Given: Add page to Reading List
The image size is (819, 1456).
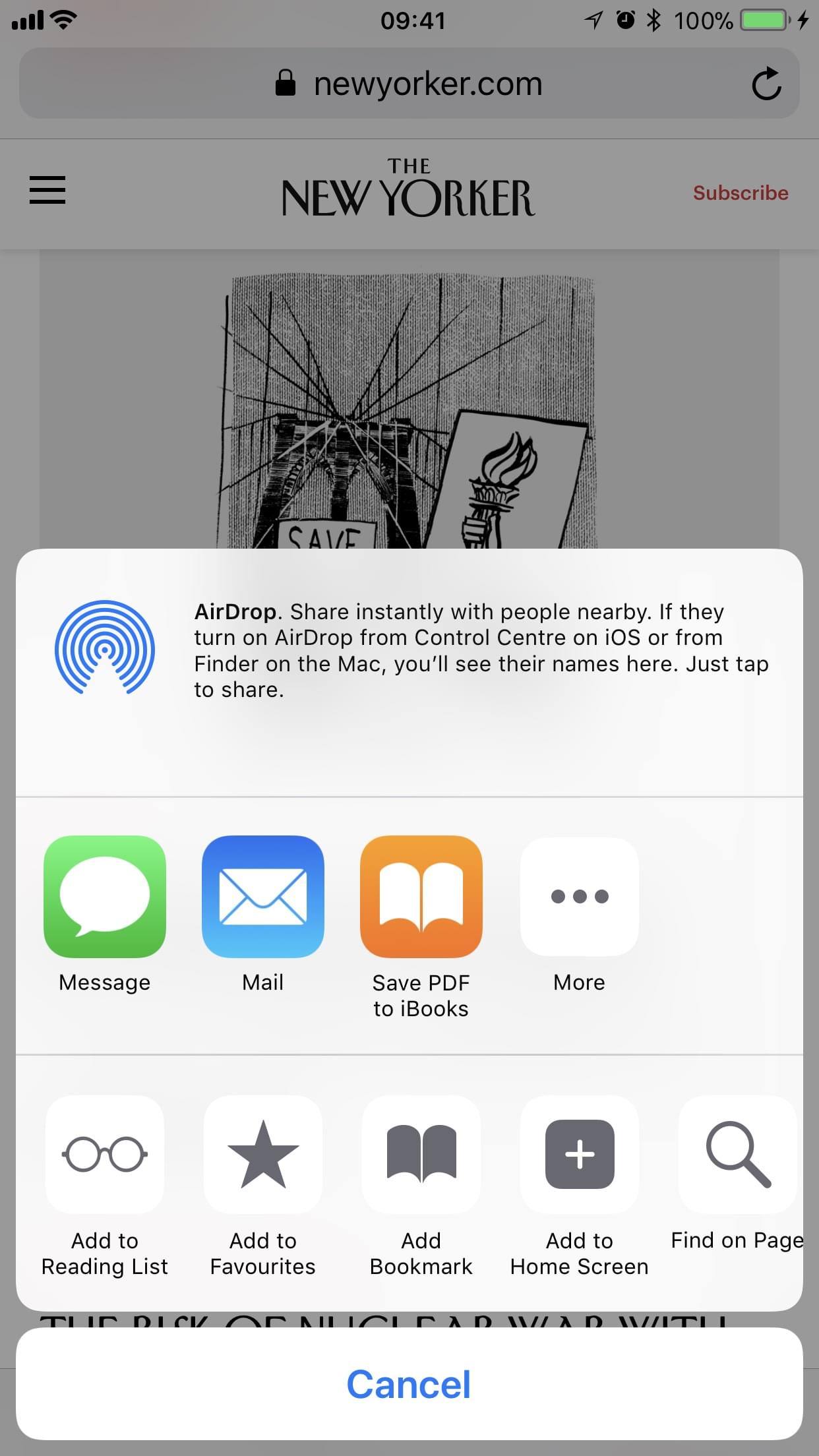Looking at the screenshot, I should 105,1155.
